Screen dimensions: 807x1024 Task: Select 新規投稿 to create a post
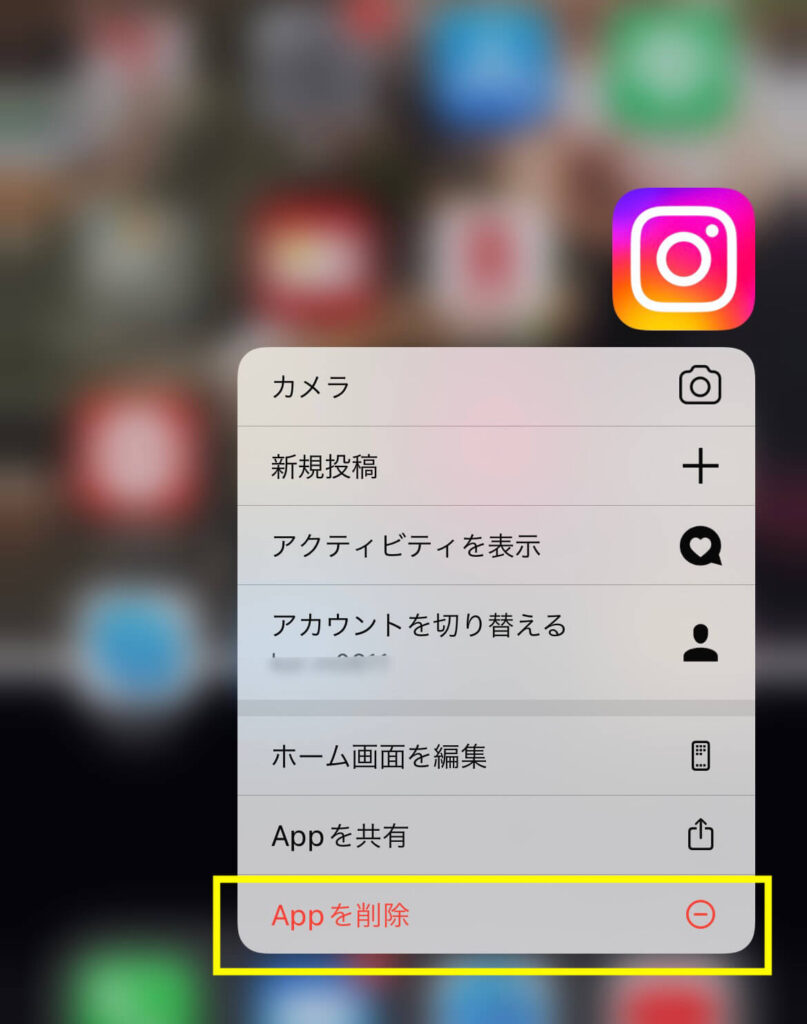495,466
